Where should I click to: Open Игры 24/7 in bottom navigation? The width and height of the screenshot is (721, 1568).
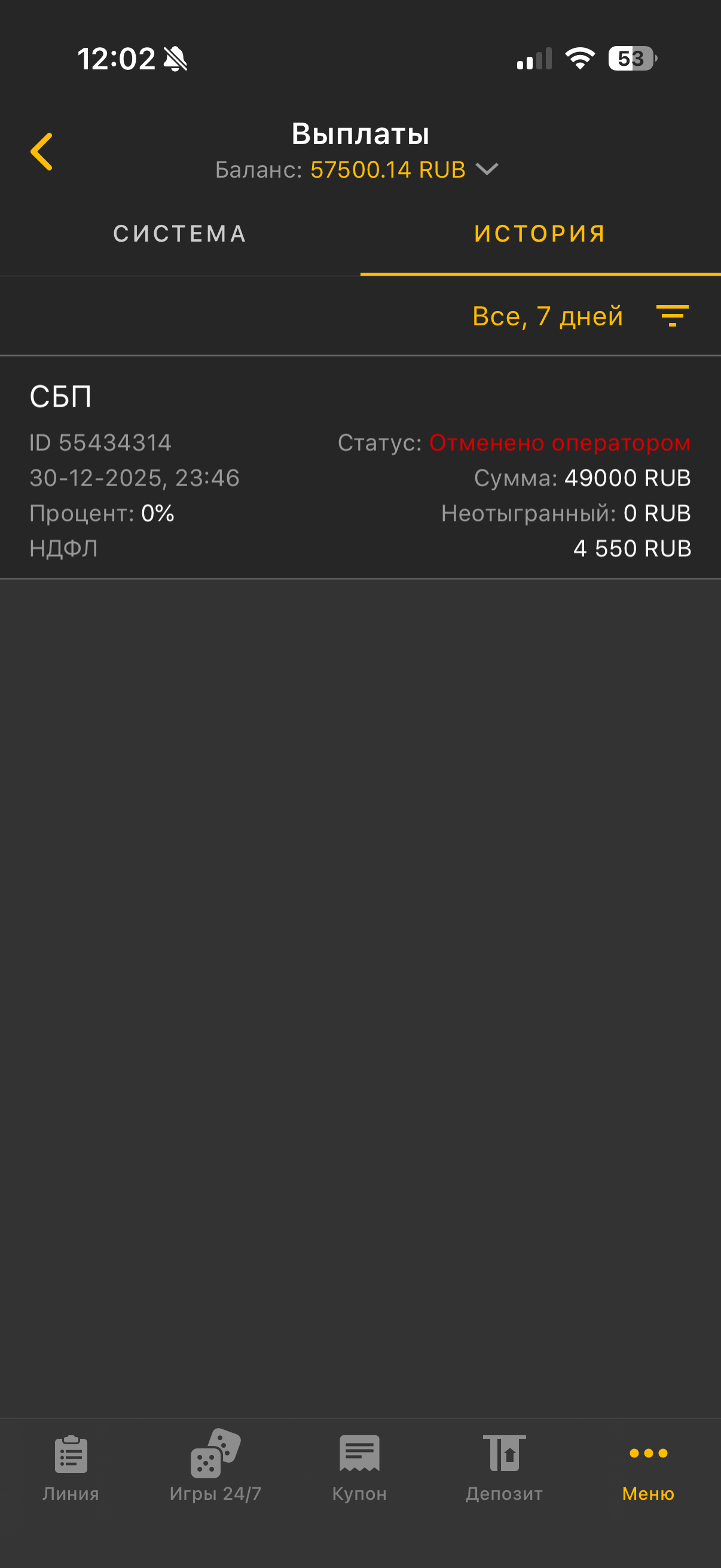pyautogui.click(x=215, y=1467)
